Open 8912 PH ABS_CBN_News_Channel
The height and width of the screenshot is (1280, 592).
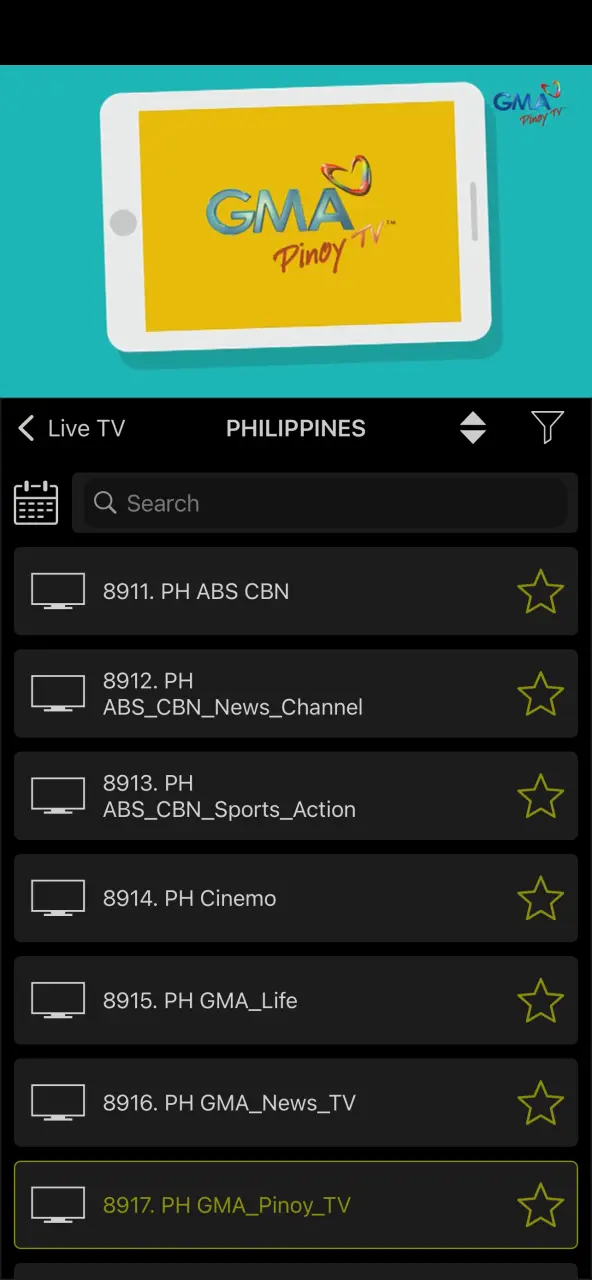coord(296,694)
